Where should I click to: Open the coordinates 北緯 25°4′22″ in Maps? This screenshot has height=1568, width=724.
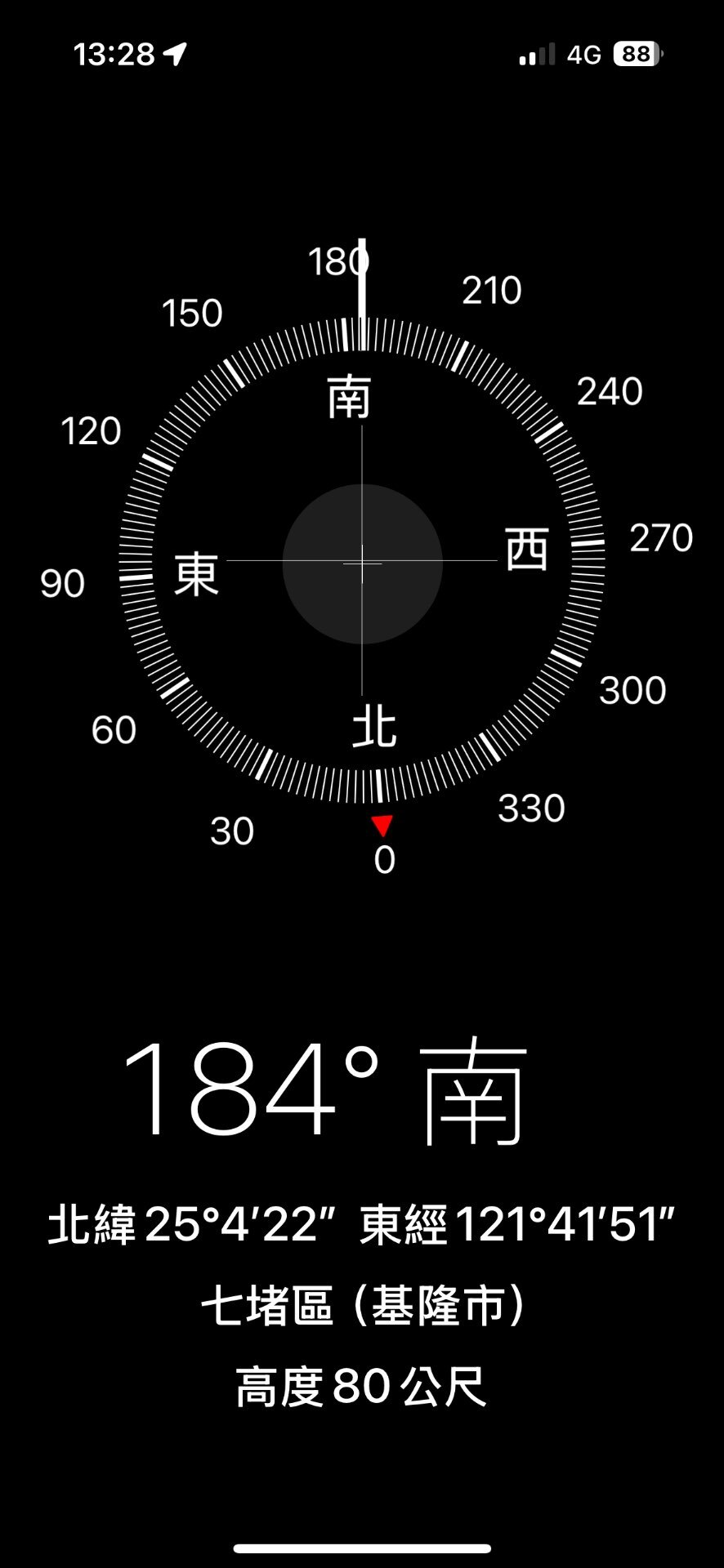[361, 1225]
